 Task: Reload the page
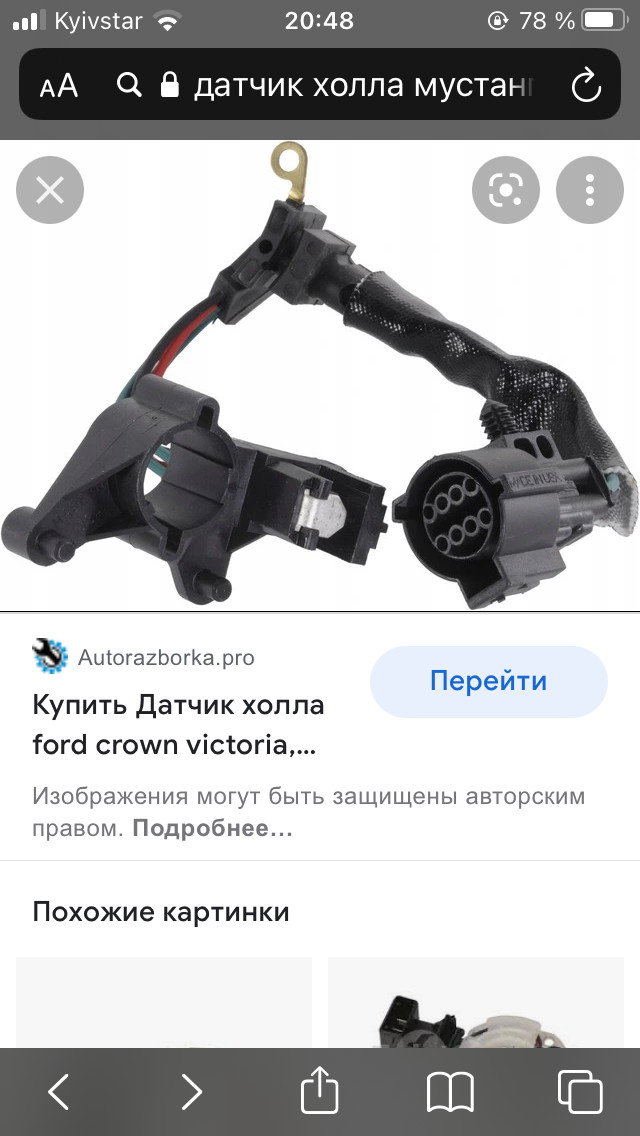pyautogui.click(x=585, y=86)
